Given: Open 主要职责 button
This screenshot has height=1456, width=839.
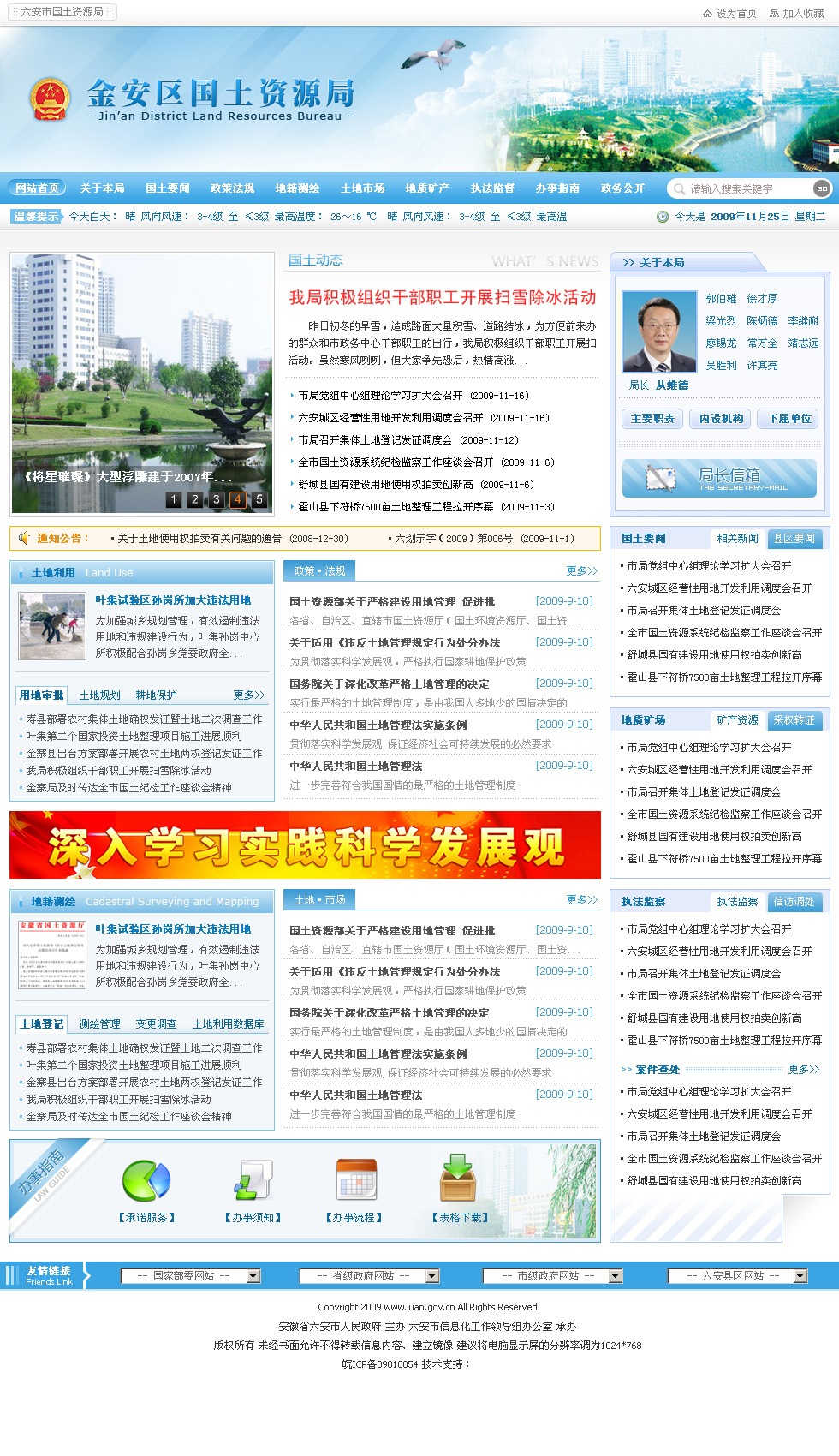Looking at the screenshot, I should click(x=652, y=419).
